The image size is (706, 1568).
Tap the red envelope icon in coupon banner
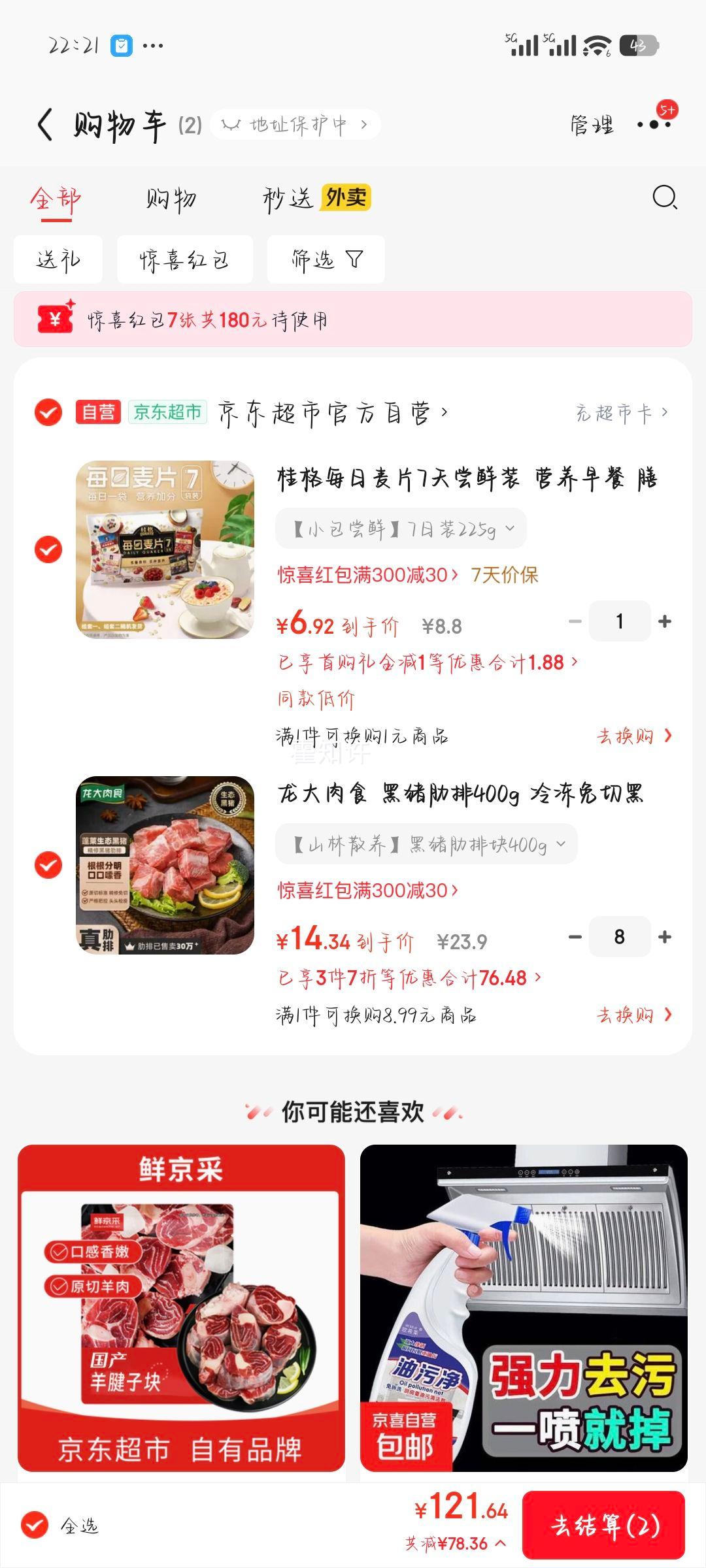pyautogui.click(x=56, y=318)
